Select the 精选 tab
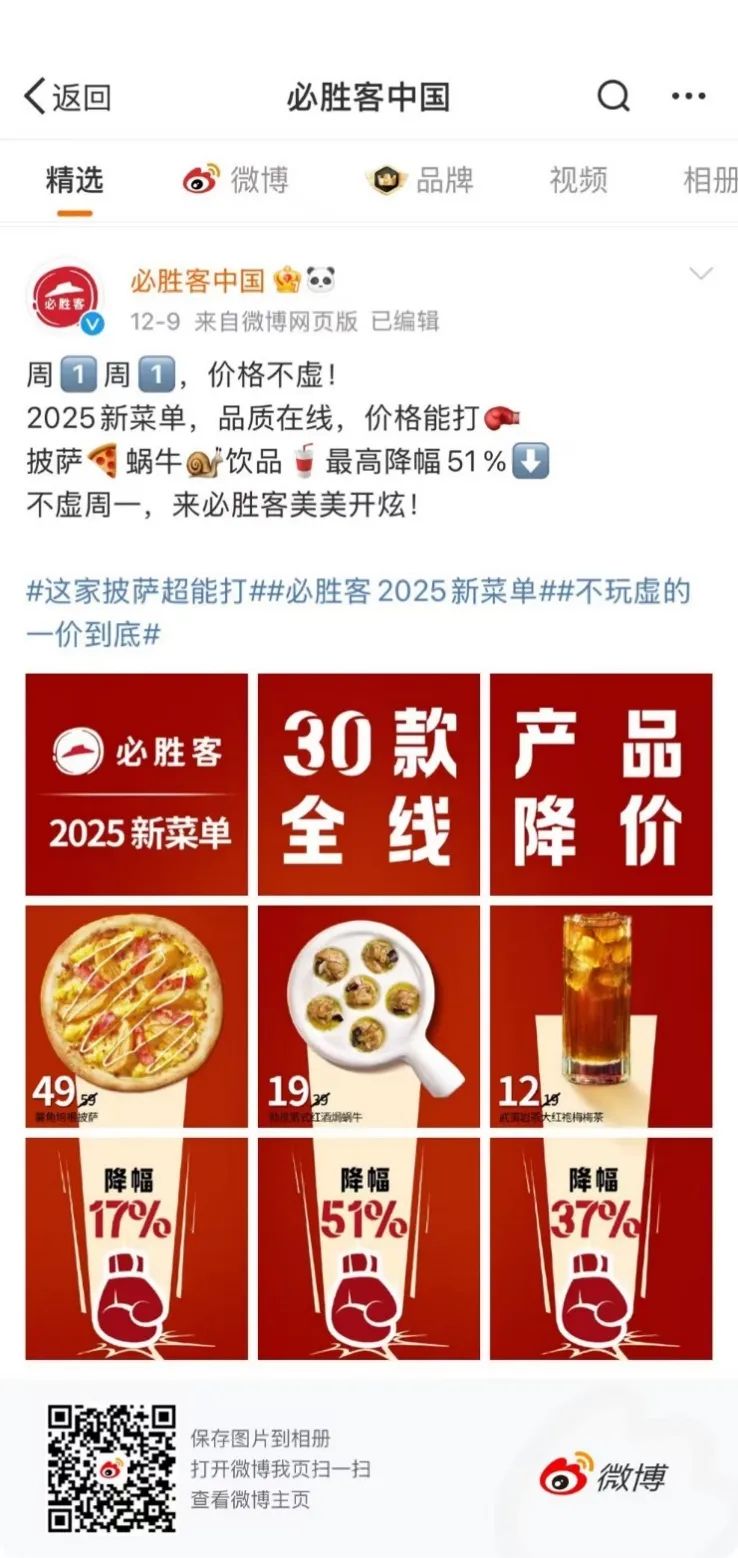Screen dimensions: 738x1558 pyautogui.click(x=74, y=180)
